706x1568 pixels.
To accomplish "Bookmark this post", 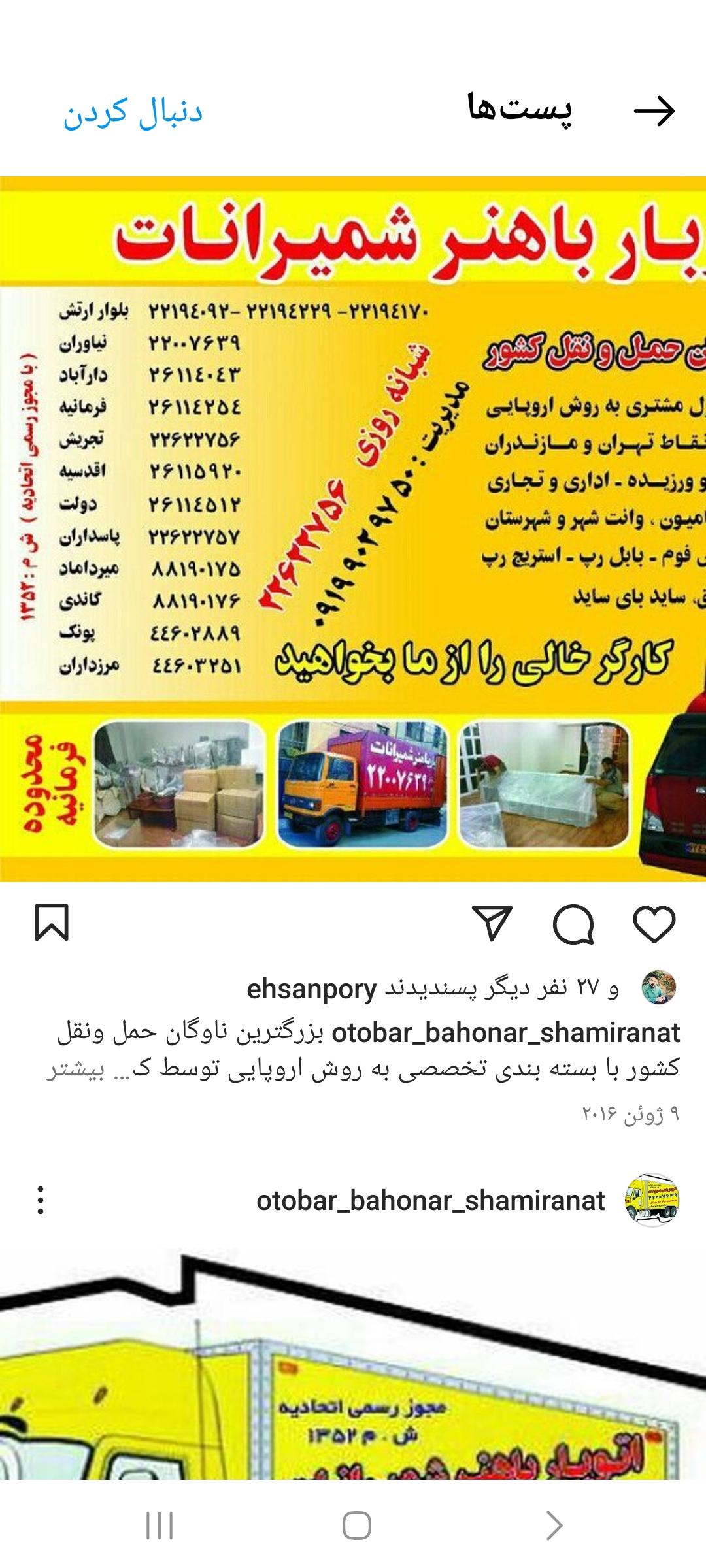I will (x=51, y=923).
